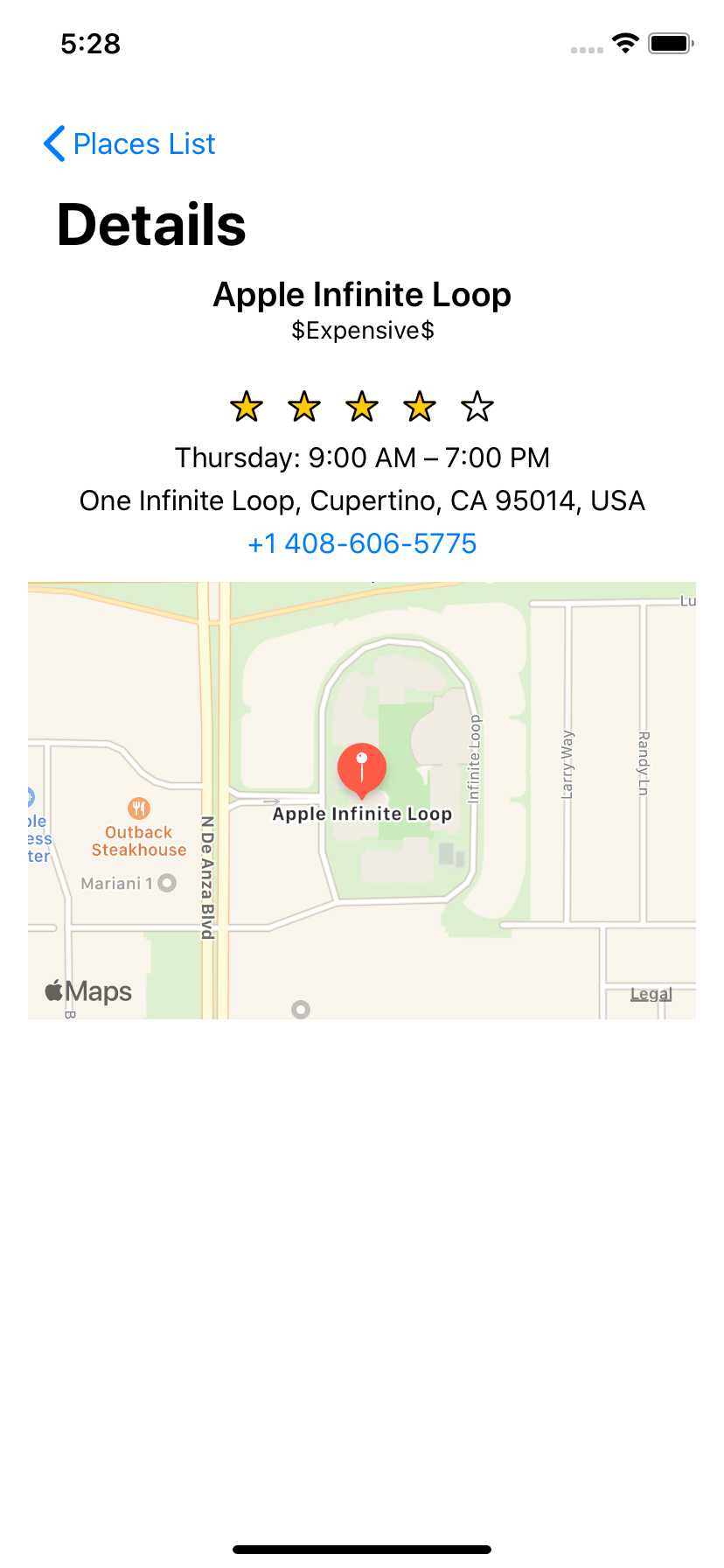Call the phone number +1 408-606-5775
724x1568 pixels.
click(362, 543)
